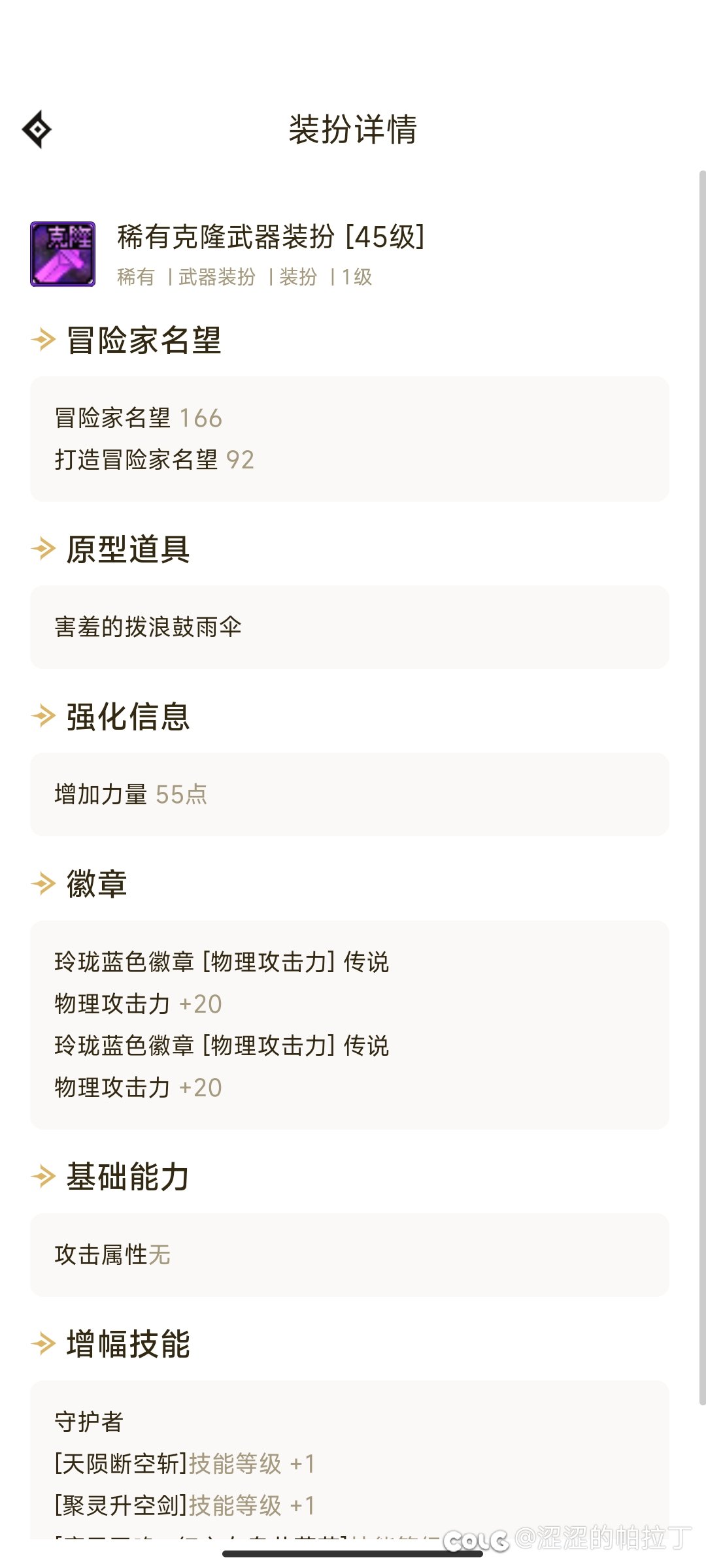Image resolution: width=706 pixels, height=1568 pixels.
Task: Go back using the diamond icon
Action: pyautogui.click(x=37, y=129)
